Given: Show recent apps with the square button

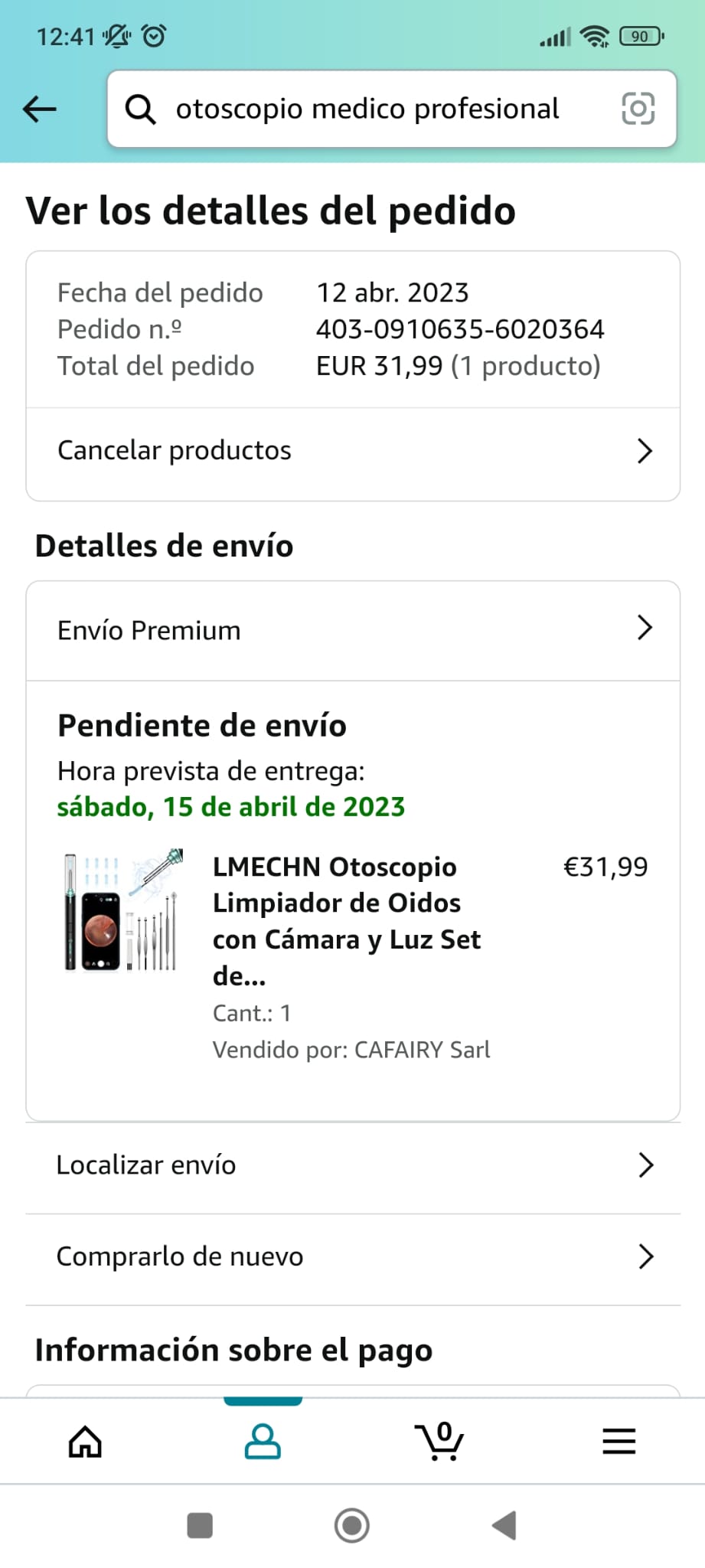Looking at the screenshot, I should [200, 1525].
